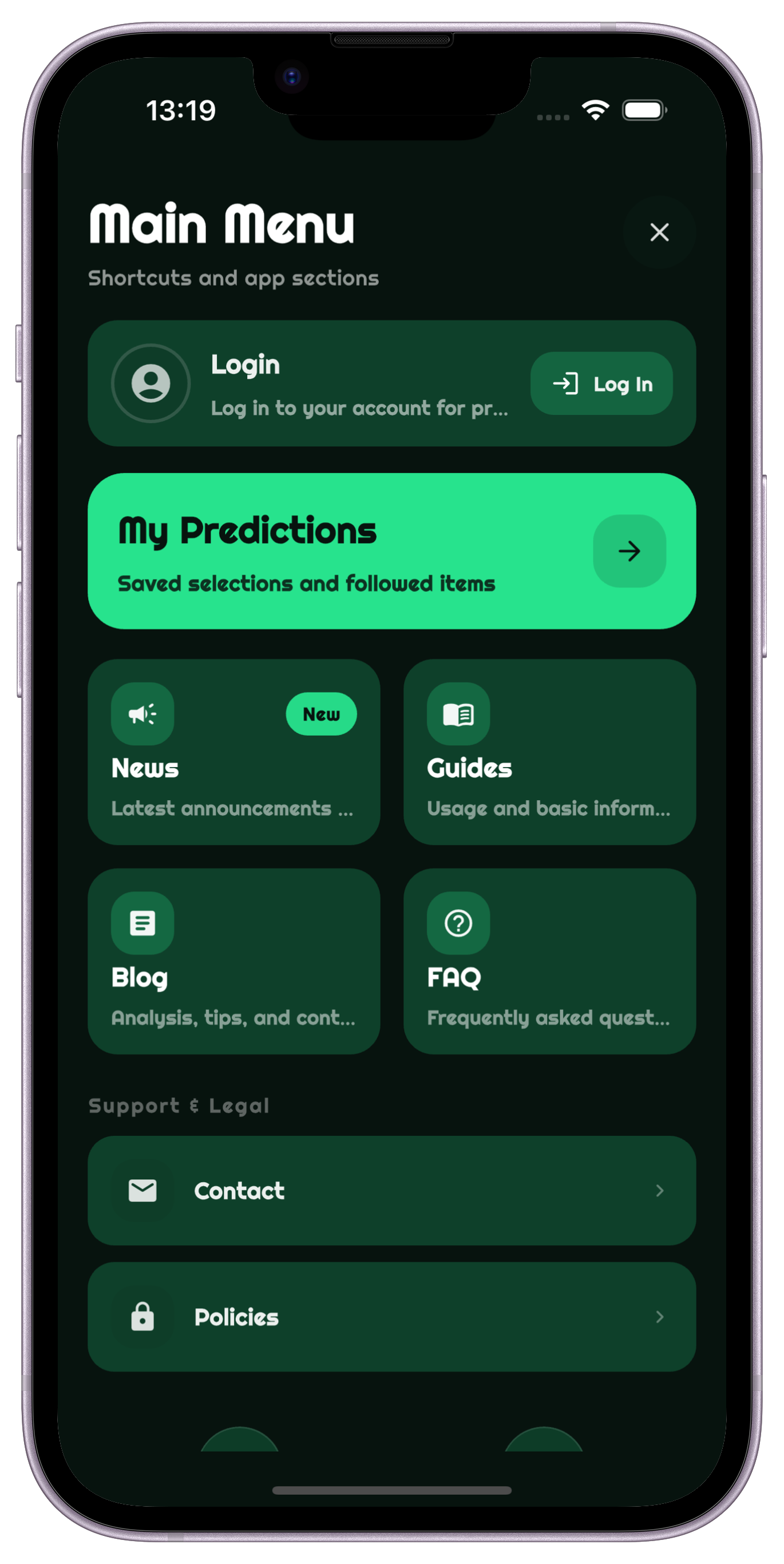Open the Policies row
Screen dimensions: 784x1564
click(x=391, y=1316)
